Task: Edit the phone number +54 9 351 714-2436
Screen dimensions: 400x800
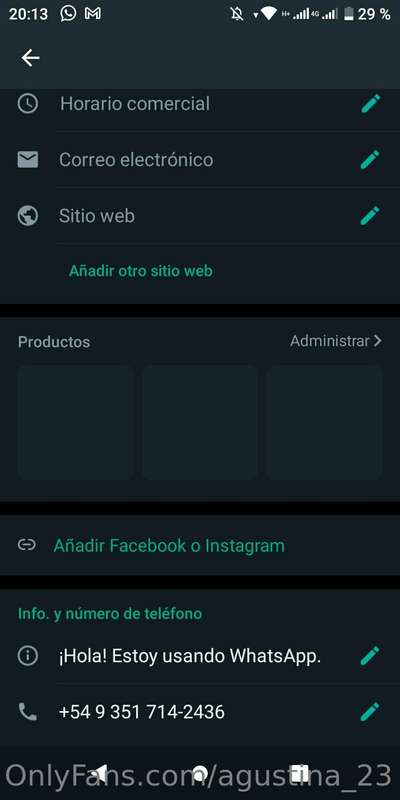Action: pyautogui.click(x=370, y=712)
